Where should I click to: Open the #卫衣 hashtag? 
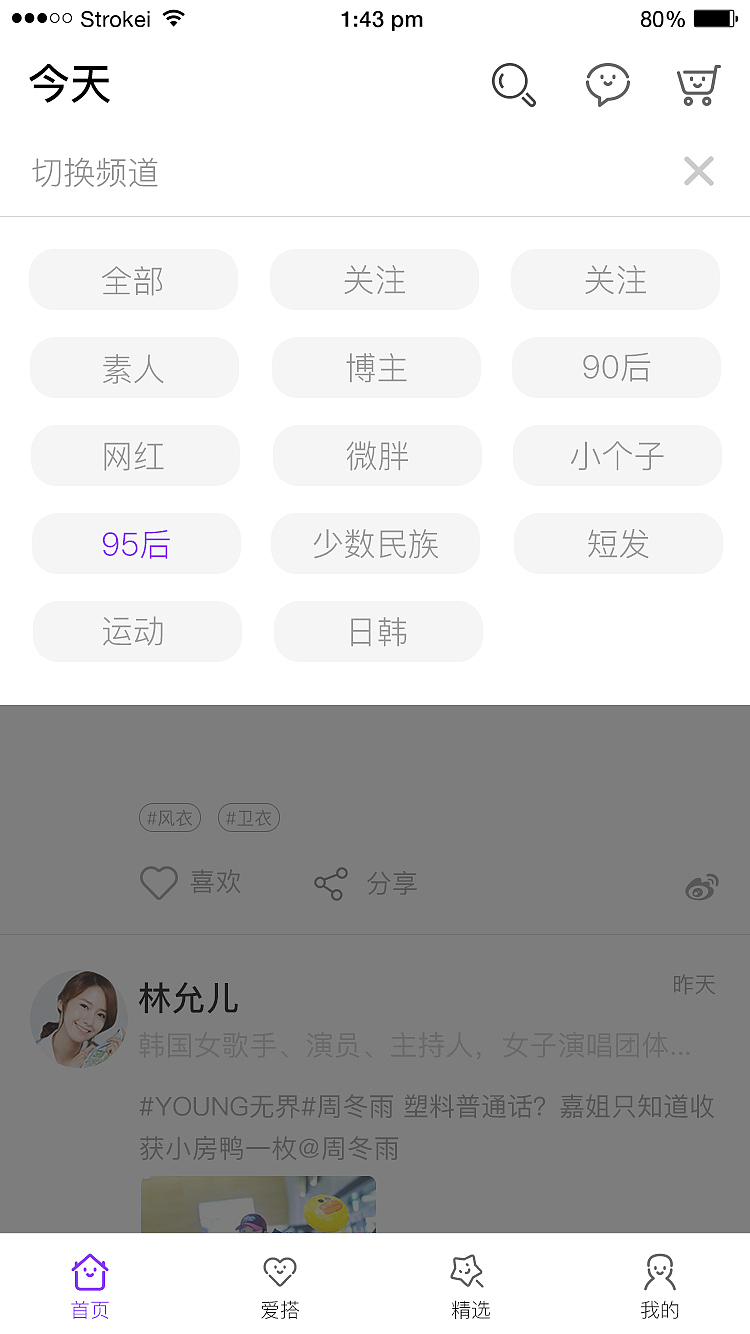(248, 817)
